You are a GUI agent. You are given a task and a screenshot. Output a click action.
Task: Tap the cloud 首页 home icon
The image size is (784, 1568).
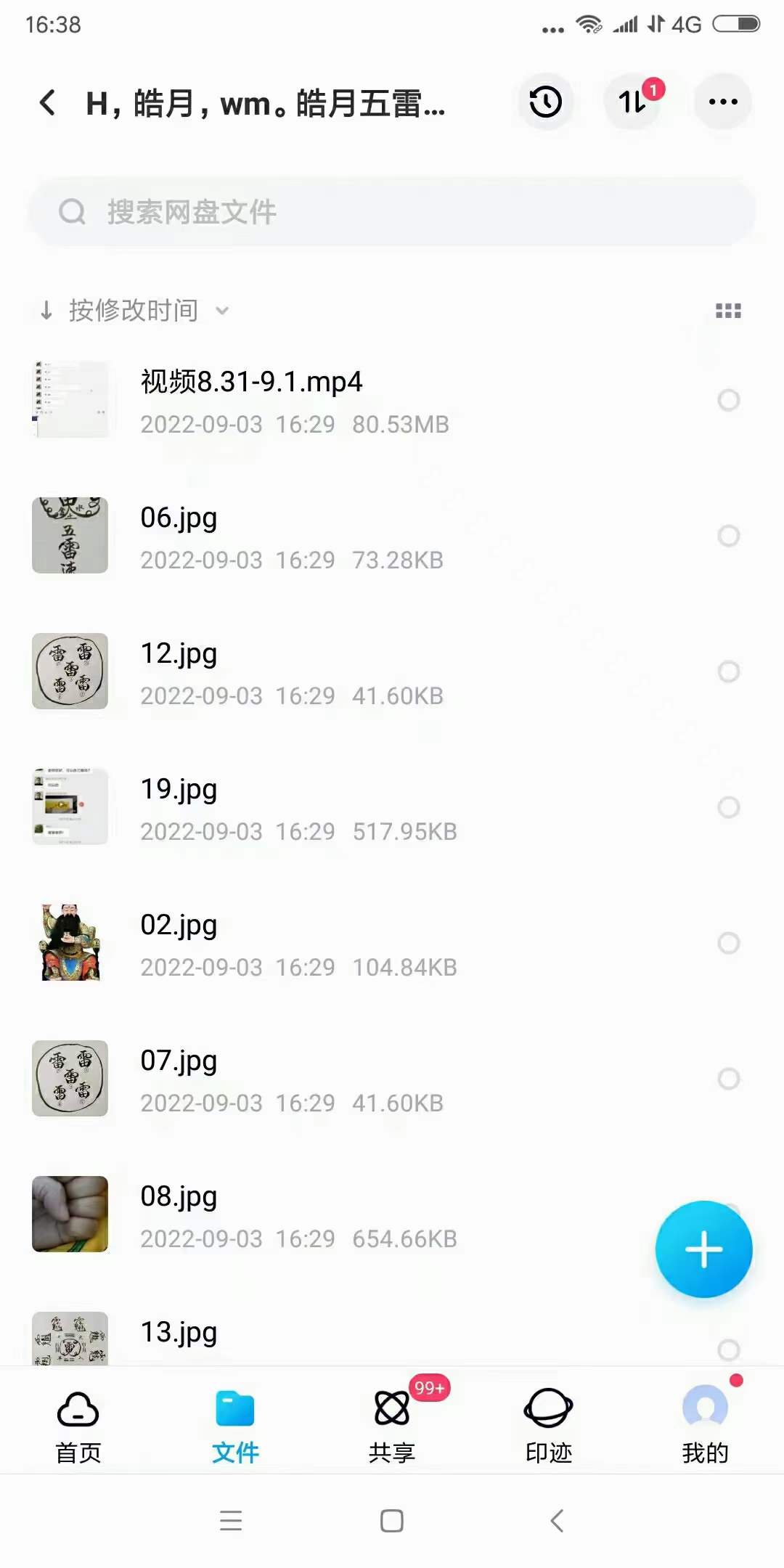(x=77, y=1408)
